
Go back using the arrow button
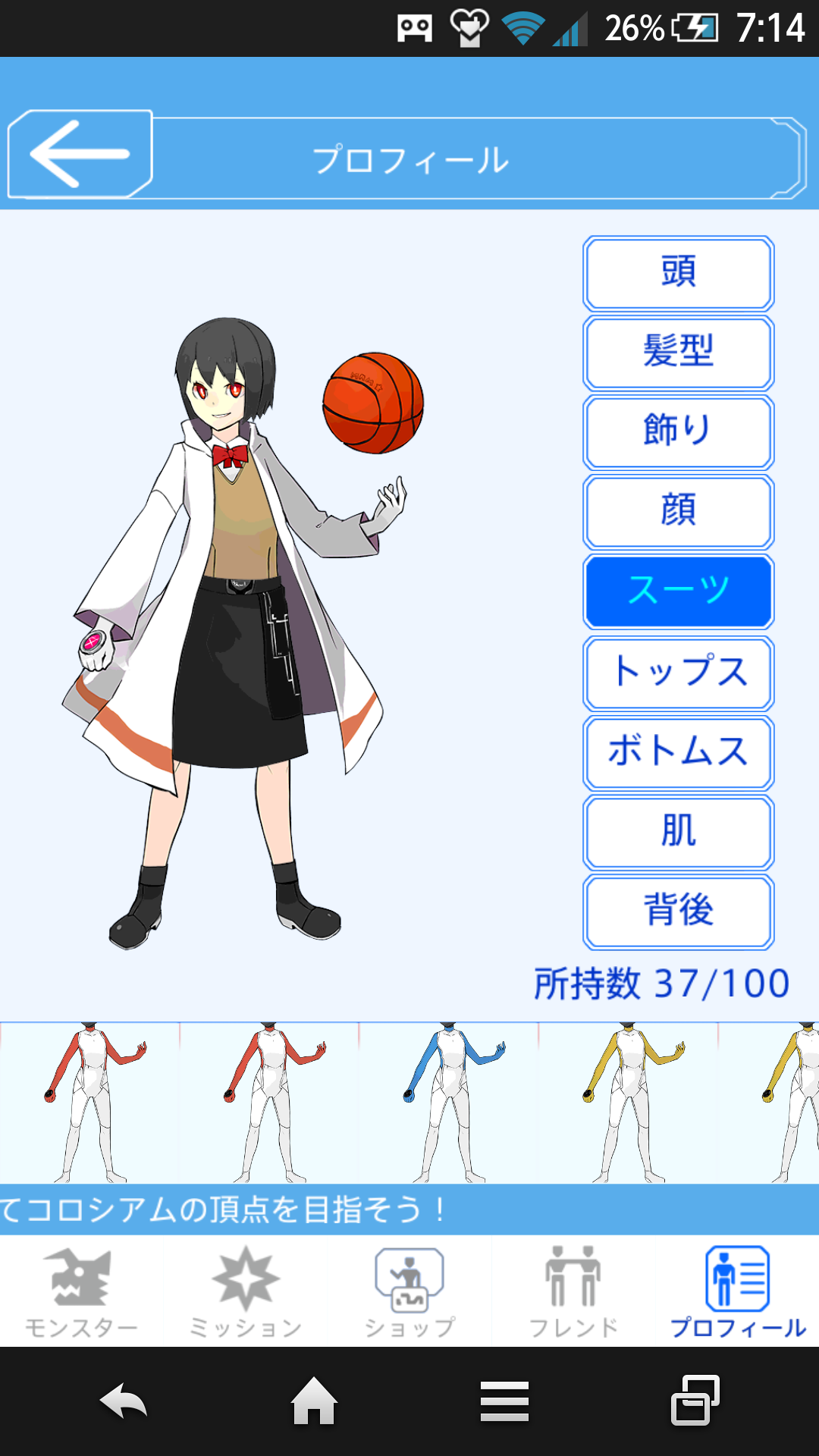coord(80,154)
